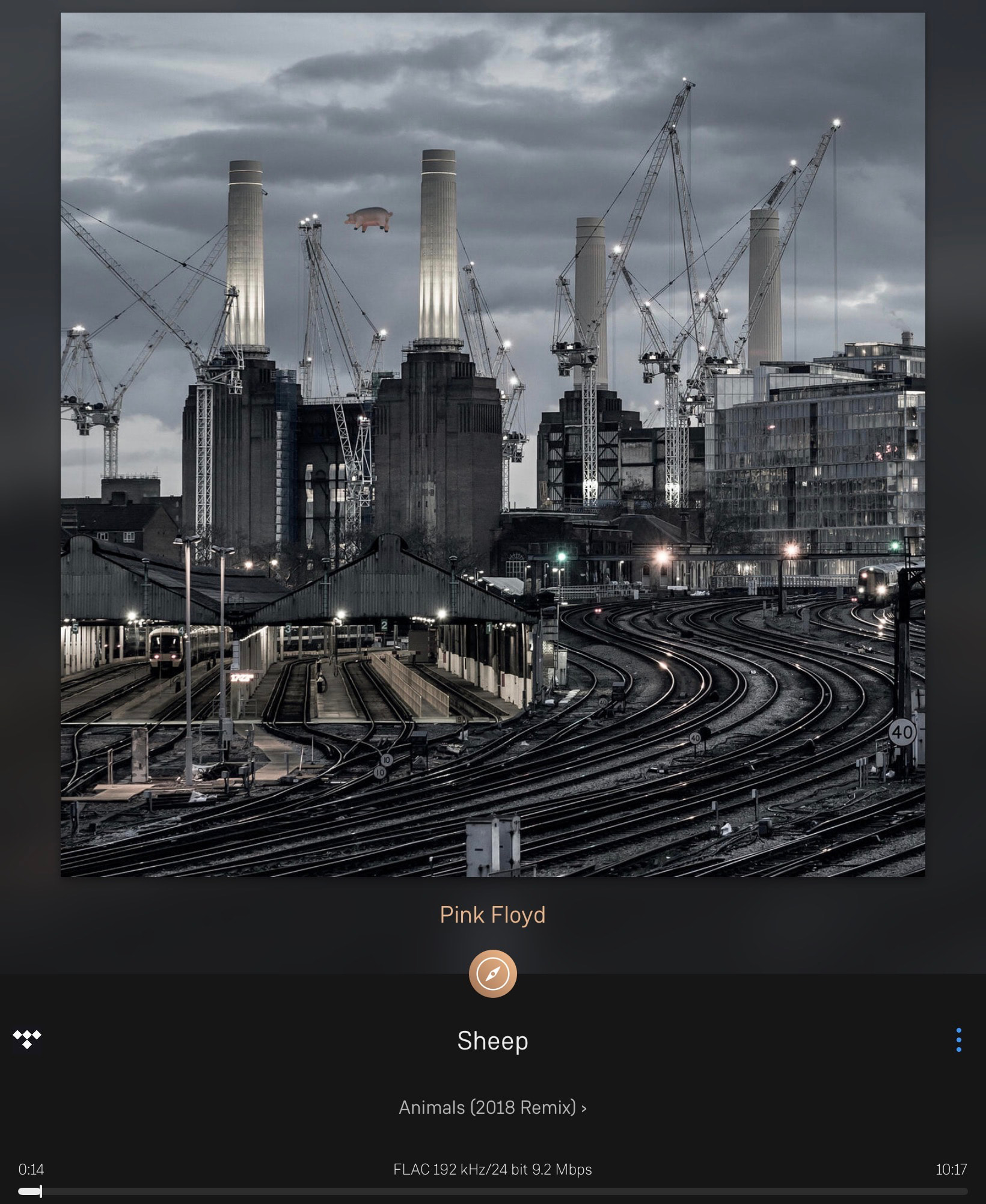Open the compass discover button
Screen dimensions: 986x1204
click(492, 973)
